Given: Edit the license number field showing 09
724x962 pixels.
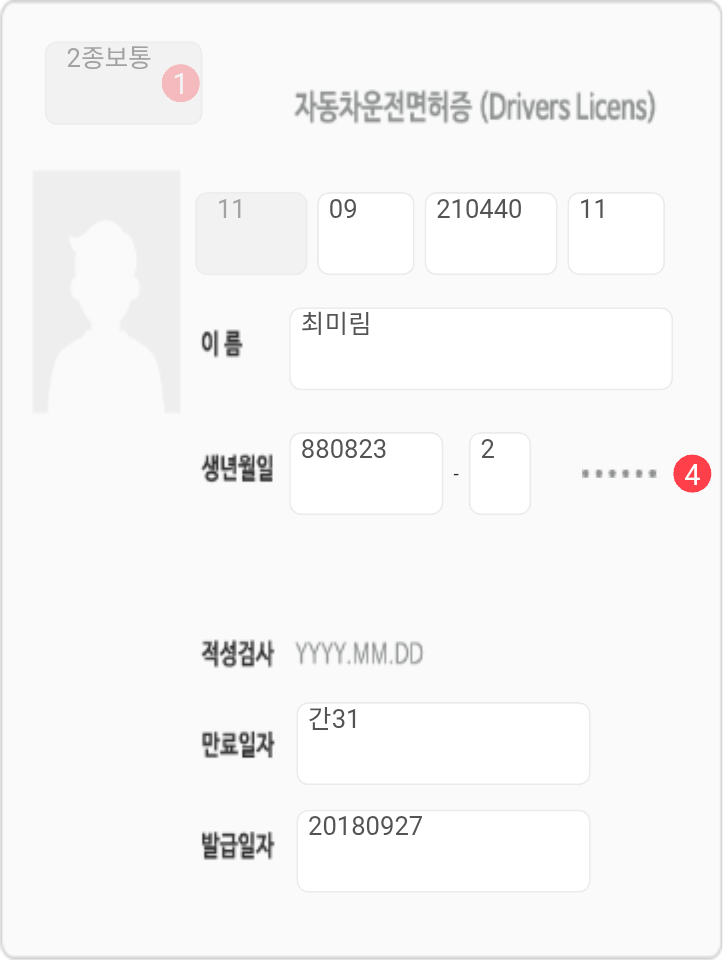Looking at the screenshot, I should (x=365, y=233).
